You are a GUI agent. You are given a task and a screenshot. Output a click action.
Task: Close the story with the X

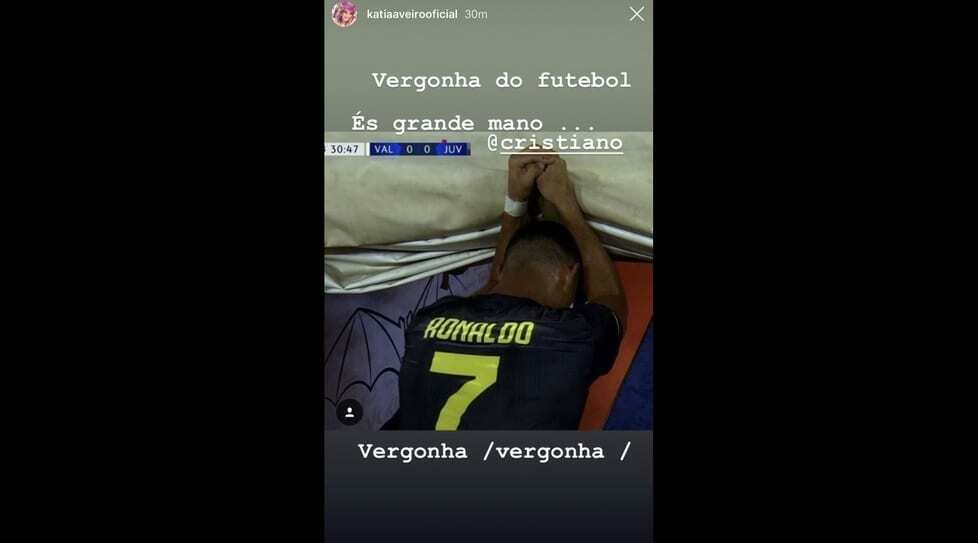(636, 14)
